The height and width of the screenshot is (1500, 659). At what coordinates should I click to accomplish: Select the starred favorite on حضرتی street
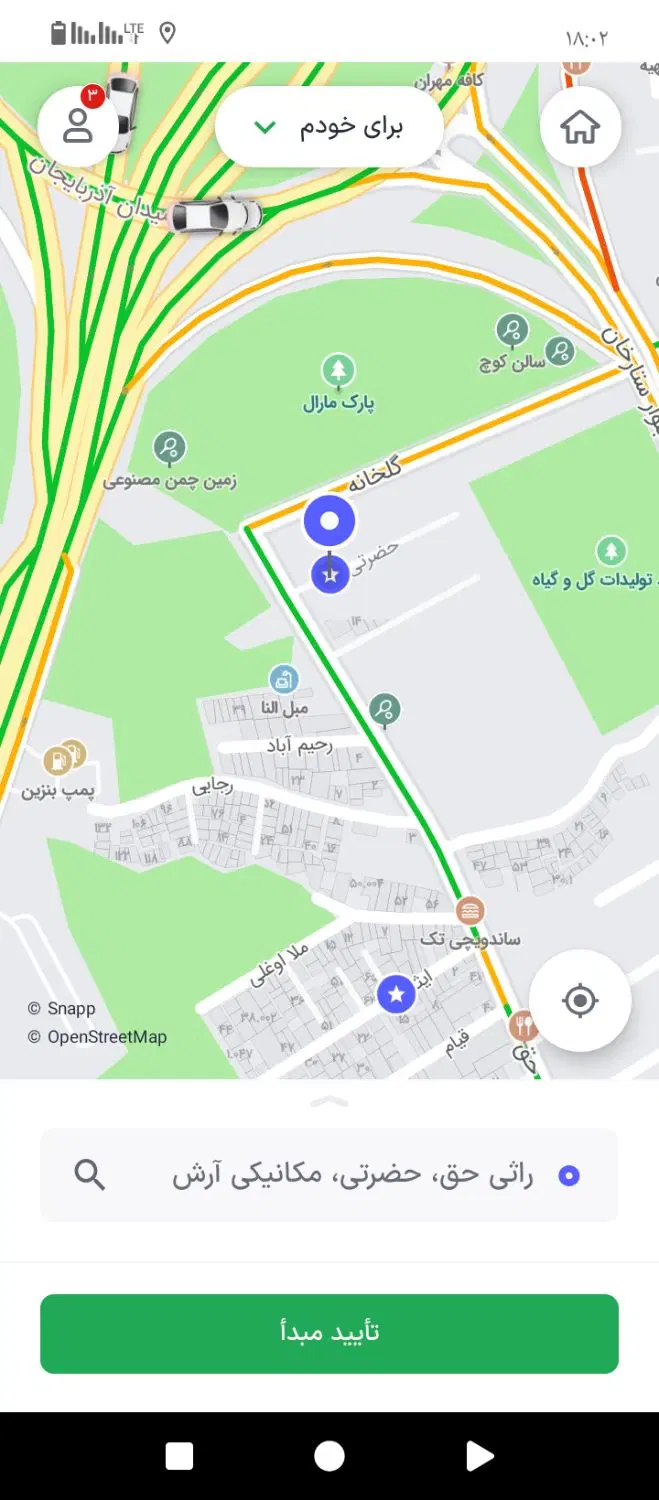coord(330,574)
